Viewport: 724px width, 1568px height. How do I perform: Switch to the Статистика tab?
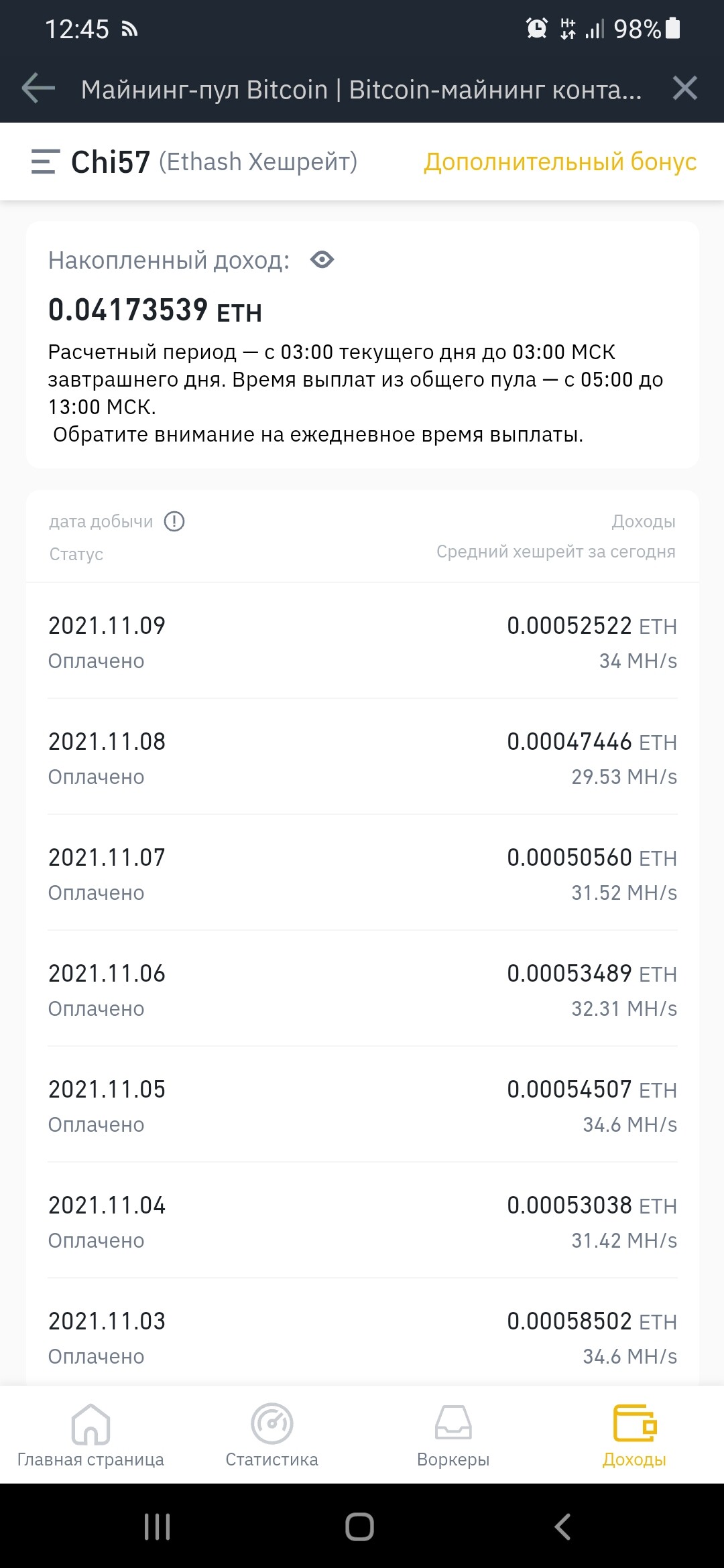pyautogui.click(x=271, y=1435)
